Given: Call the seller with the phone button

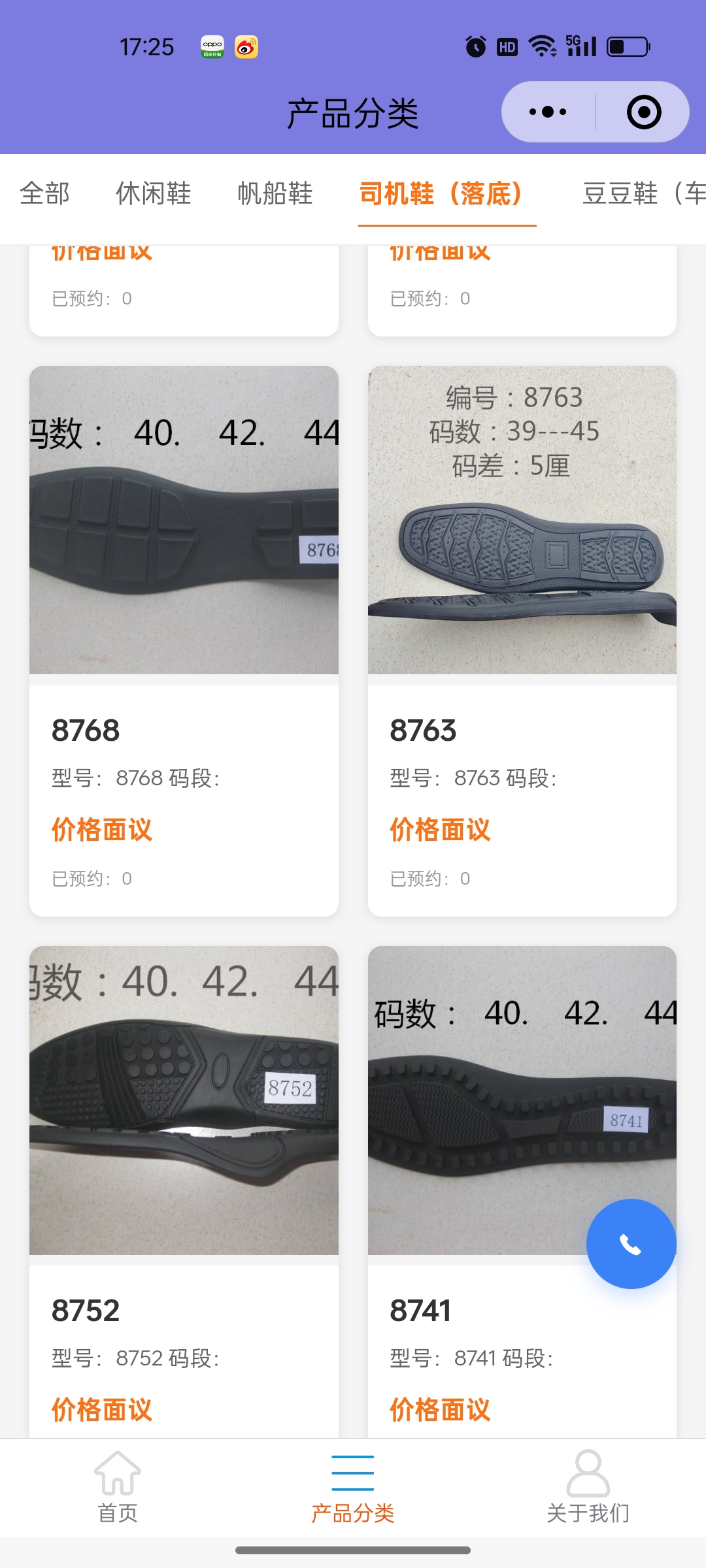Looking at the screenshot, I should [631, 1244].
